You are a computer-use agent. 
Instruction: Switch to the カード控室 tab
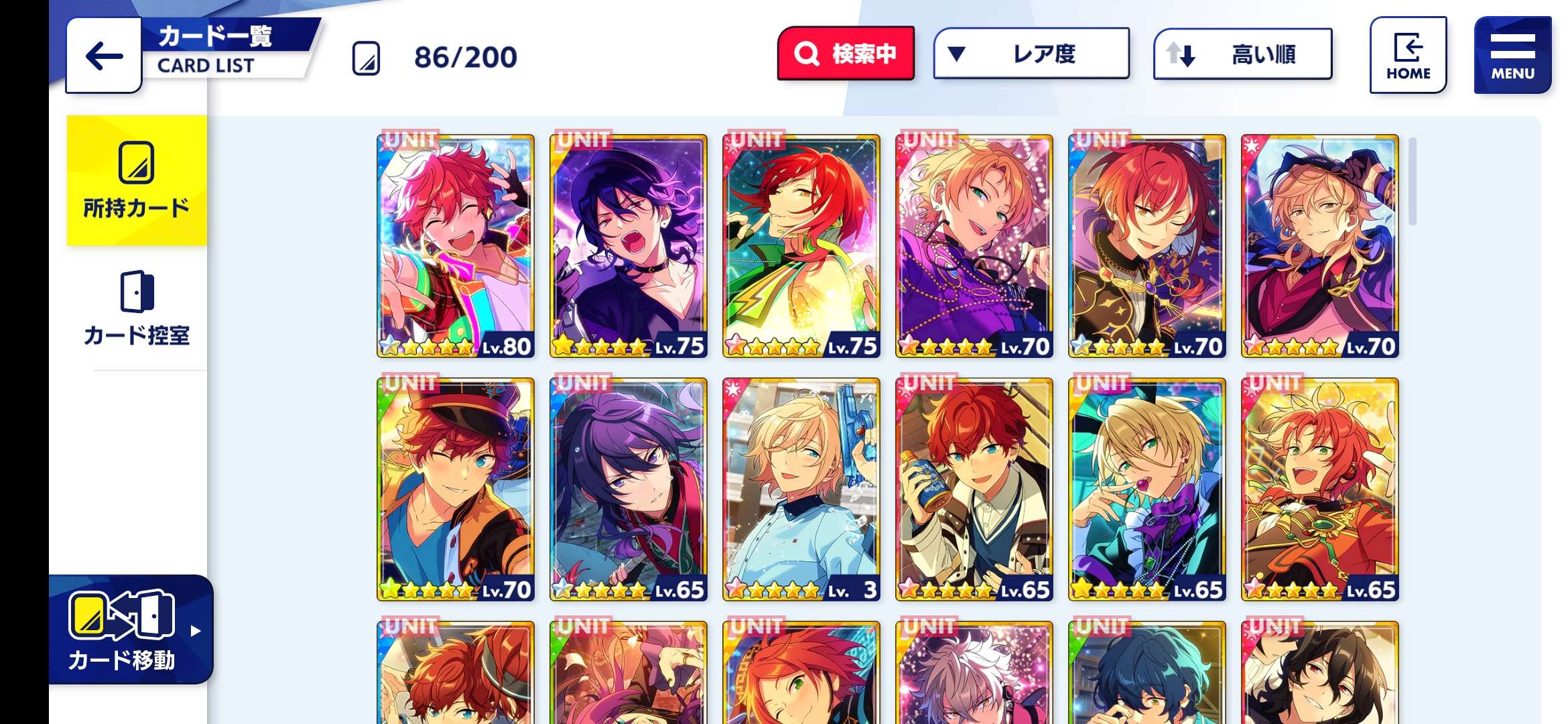[x=137, y=308]
